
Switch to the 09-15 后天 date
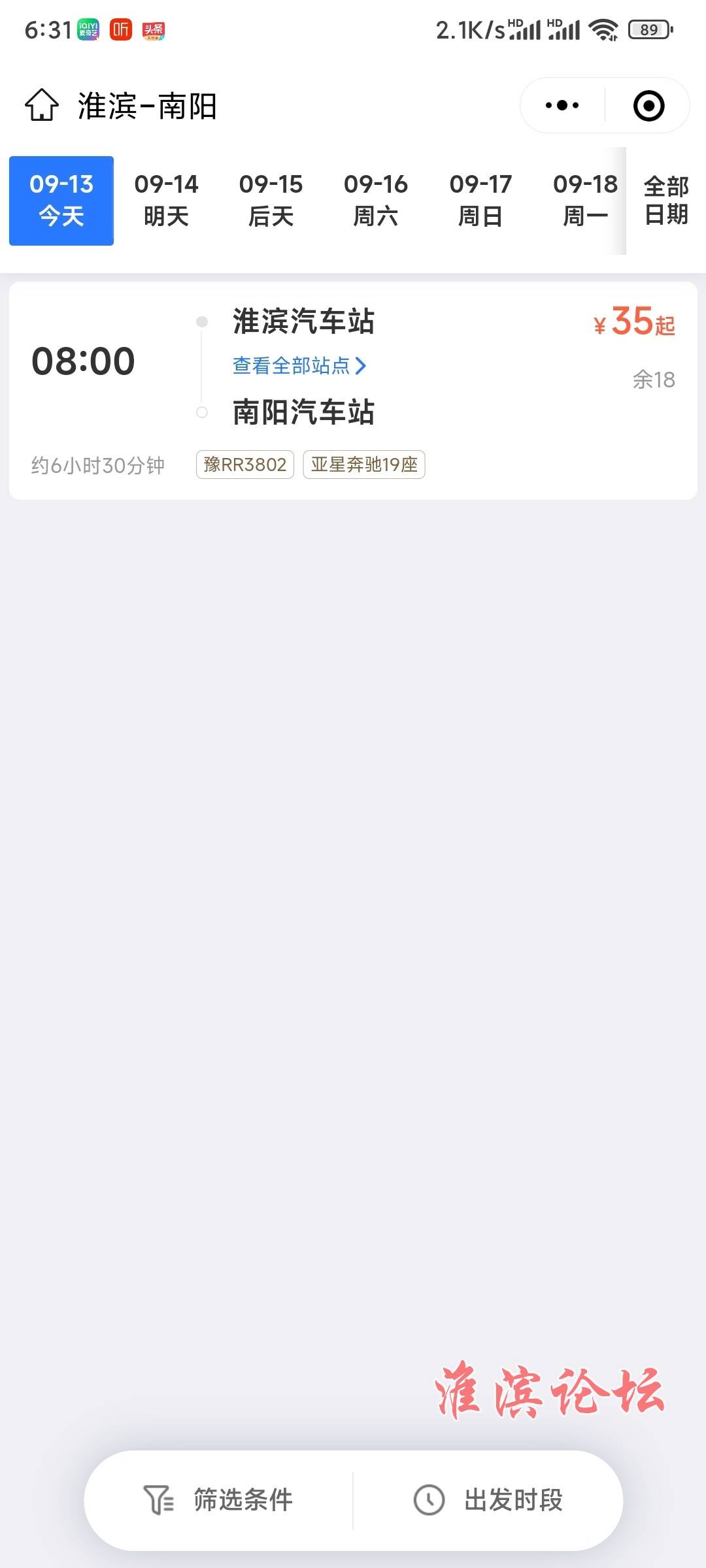[x=271, y=201]
